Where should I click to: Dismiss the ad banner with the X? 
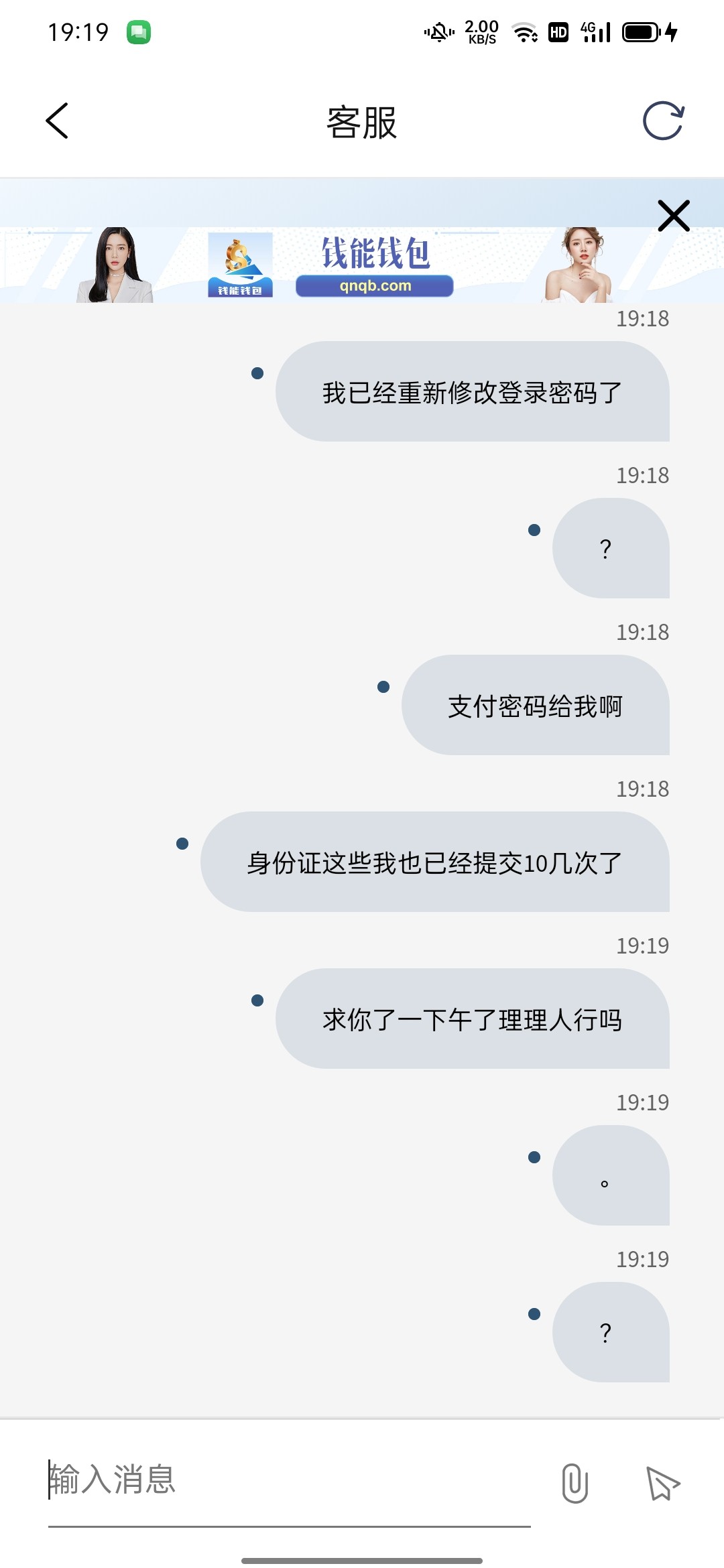coord(673,215)
